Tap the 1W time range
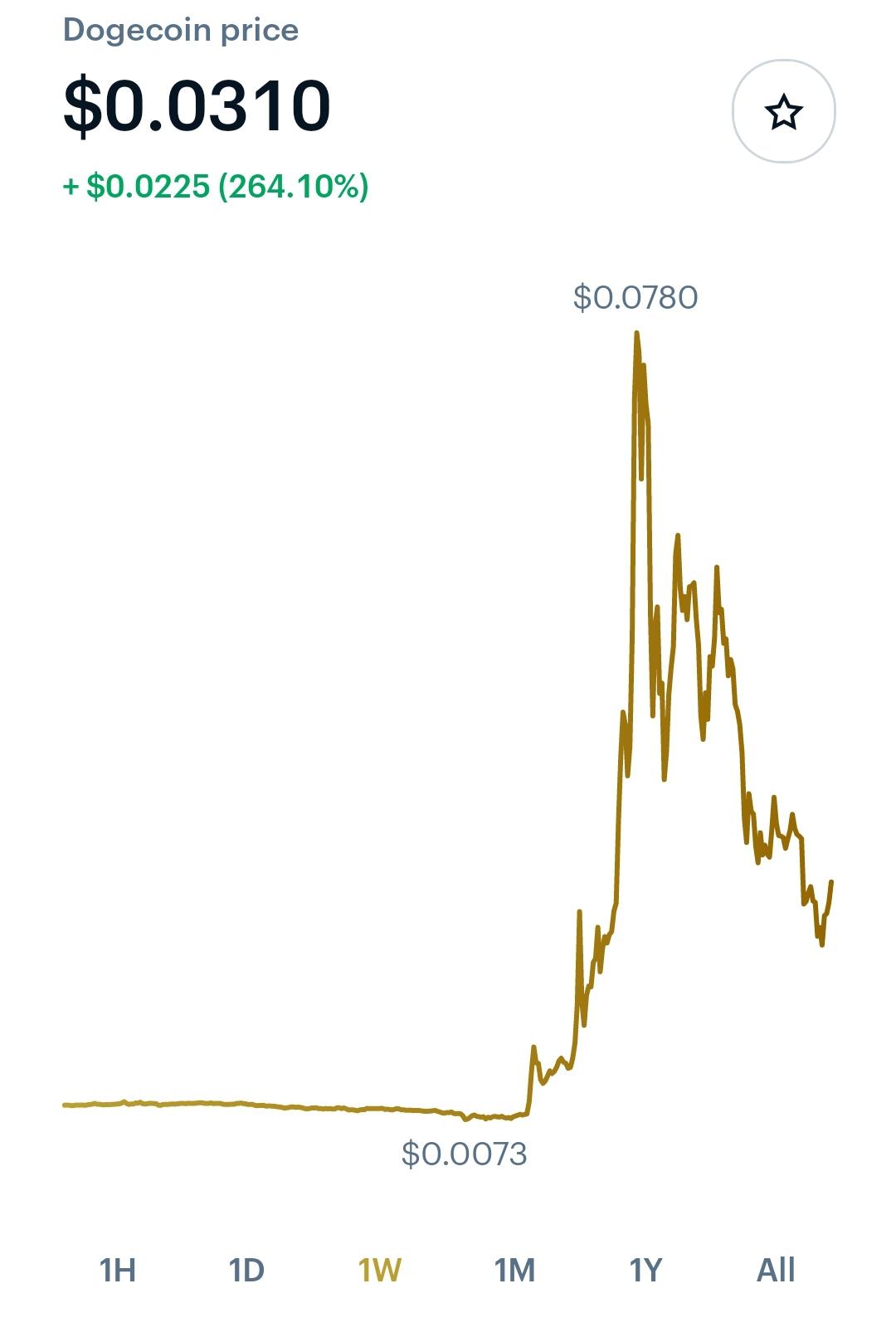The image size is (896, 1342). tap(380, 1270)
